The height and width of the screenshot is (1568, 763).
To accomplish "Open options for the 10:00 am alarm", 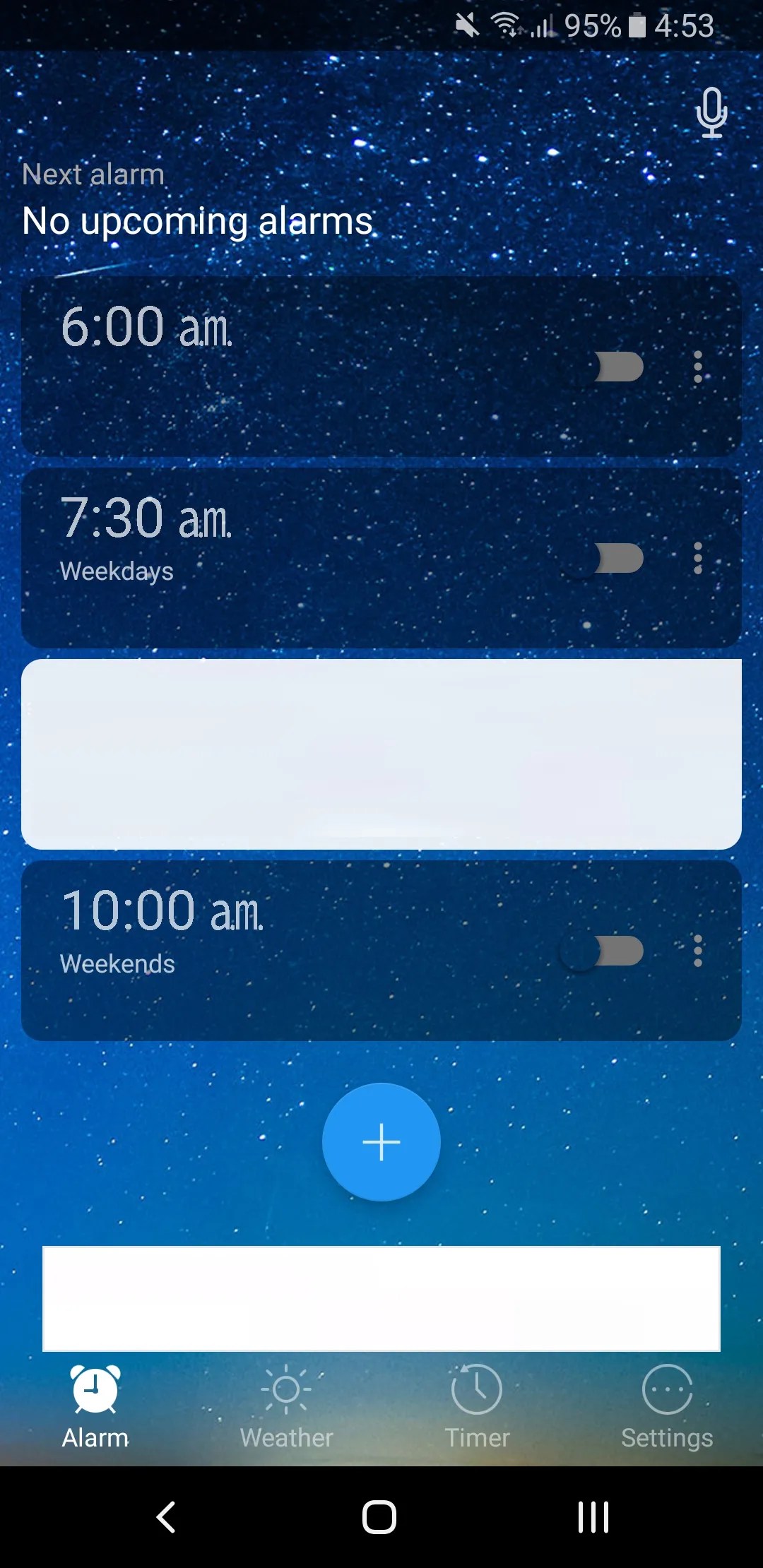I will coord(698,951).
